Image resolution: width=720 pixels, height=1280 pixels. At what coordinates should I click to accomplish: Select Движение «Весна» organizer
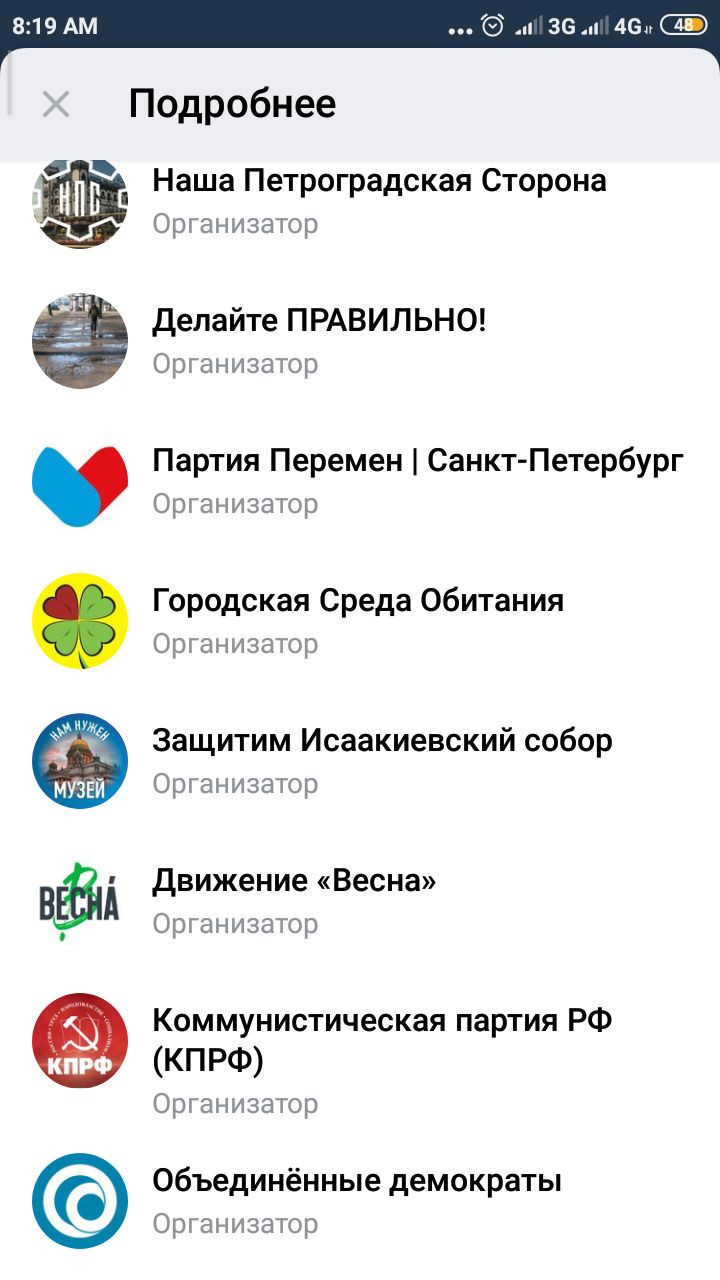[x=360, y=901]
